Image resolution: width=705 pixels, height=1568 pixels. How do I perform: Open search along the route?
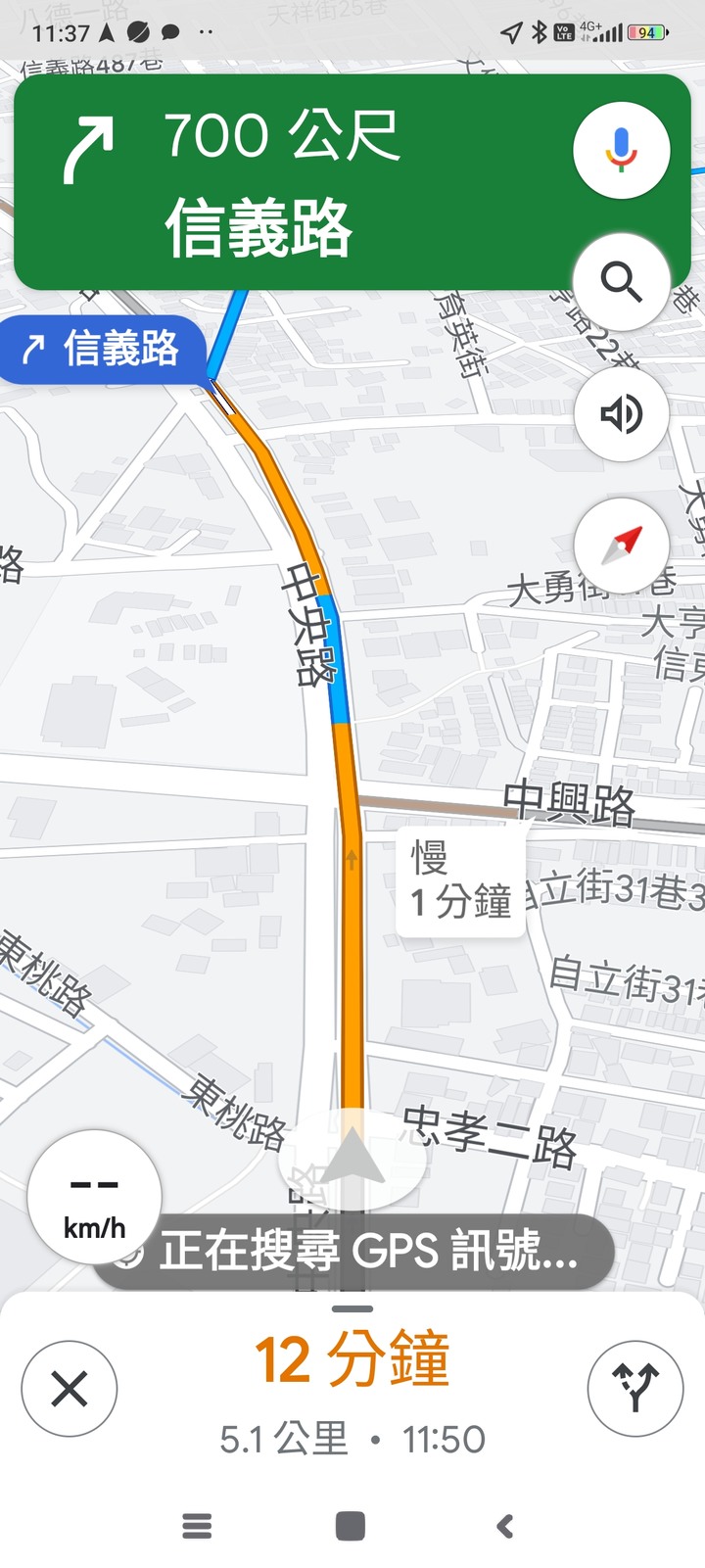point(621,282)
